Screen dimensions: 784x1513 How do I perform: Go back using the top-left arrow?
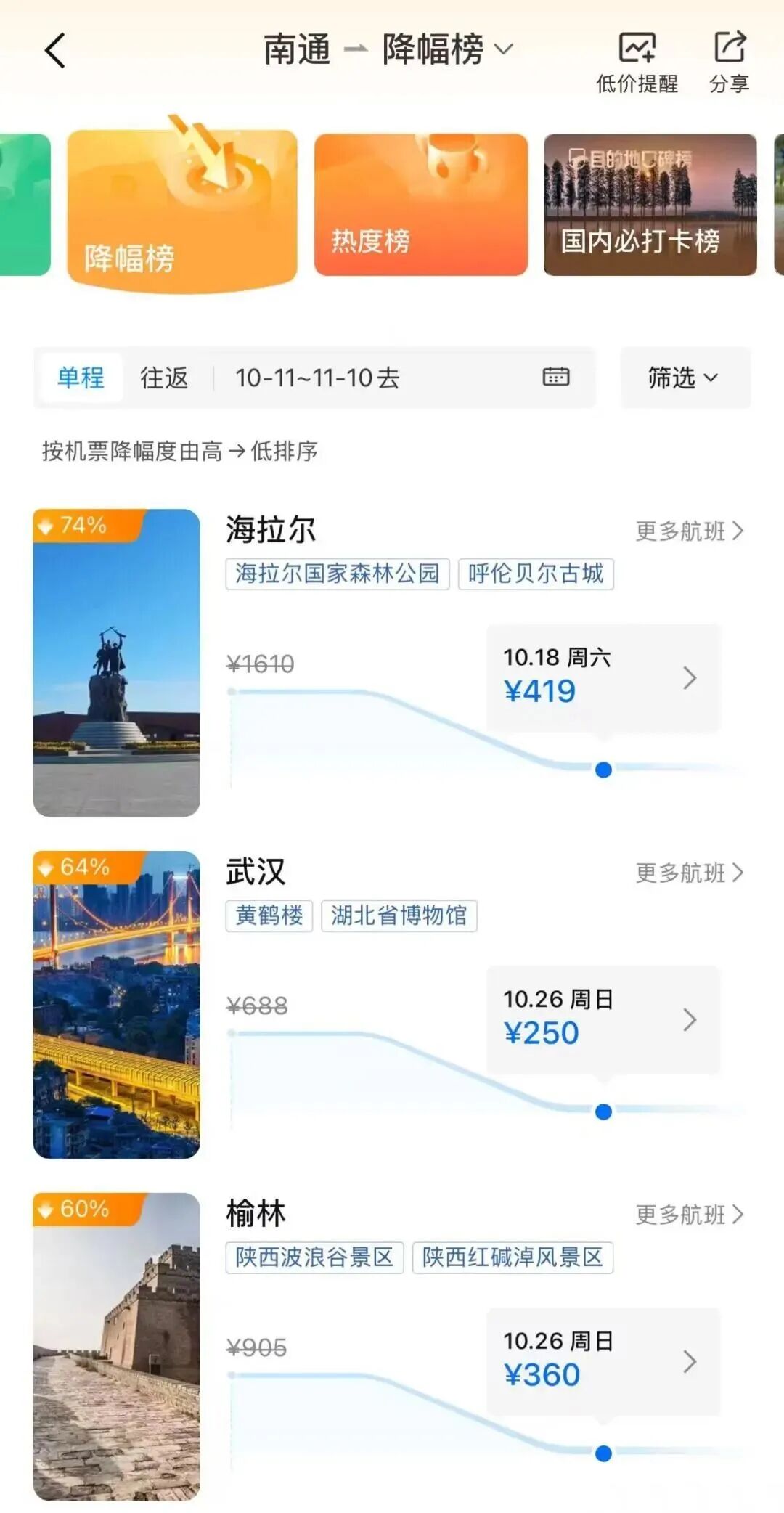55,51
